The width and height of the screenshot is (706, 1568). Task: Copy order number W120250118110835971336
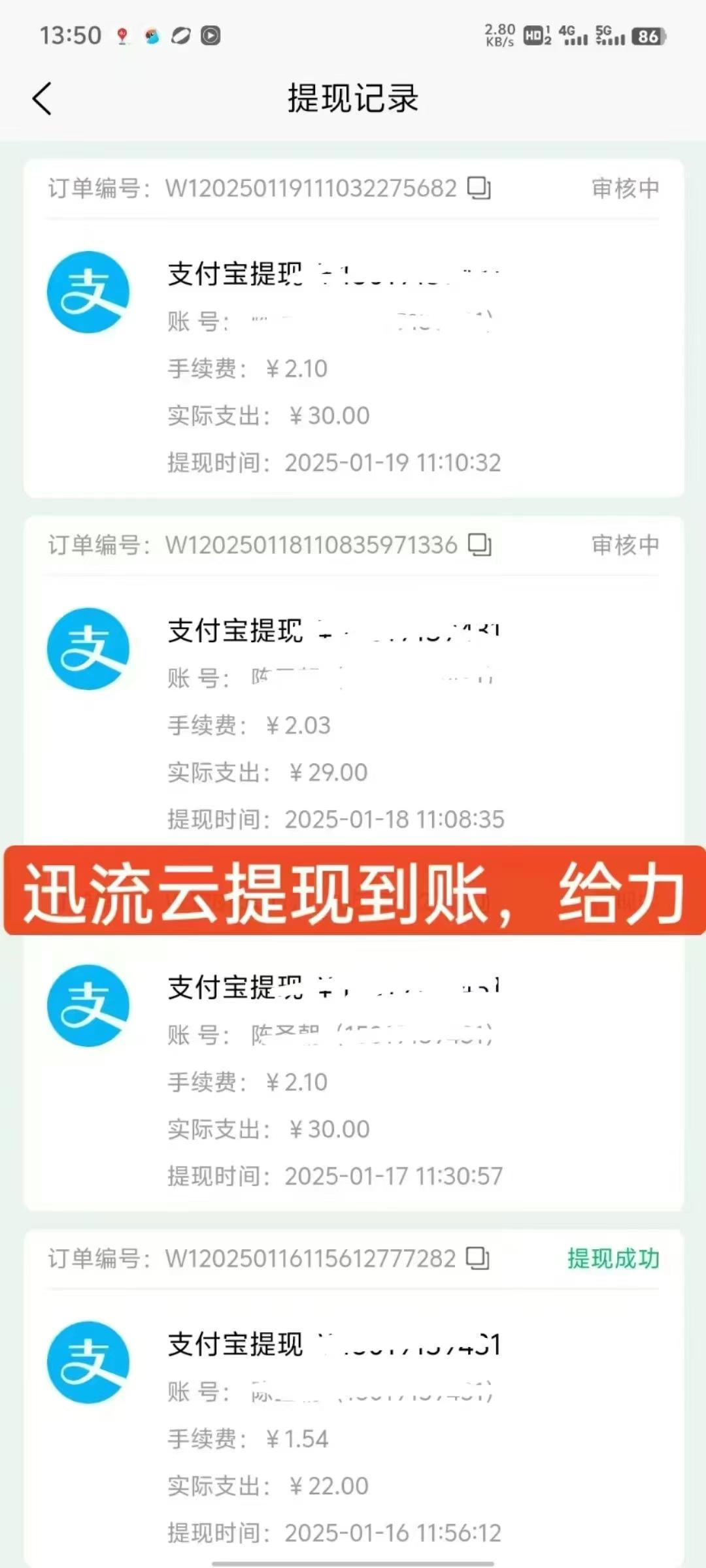(480, 545)
